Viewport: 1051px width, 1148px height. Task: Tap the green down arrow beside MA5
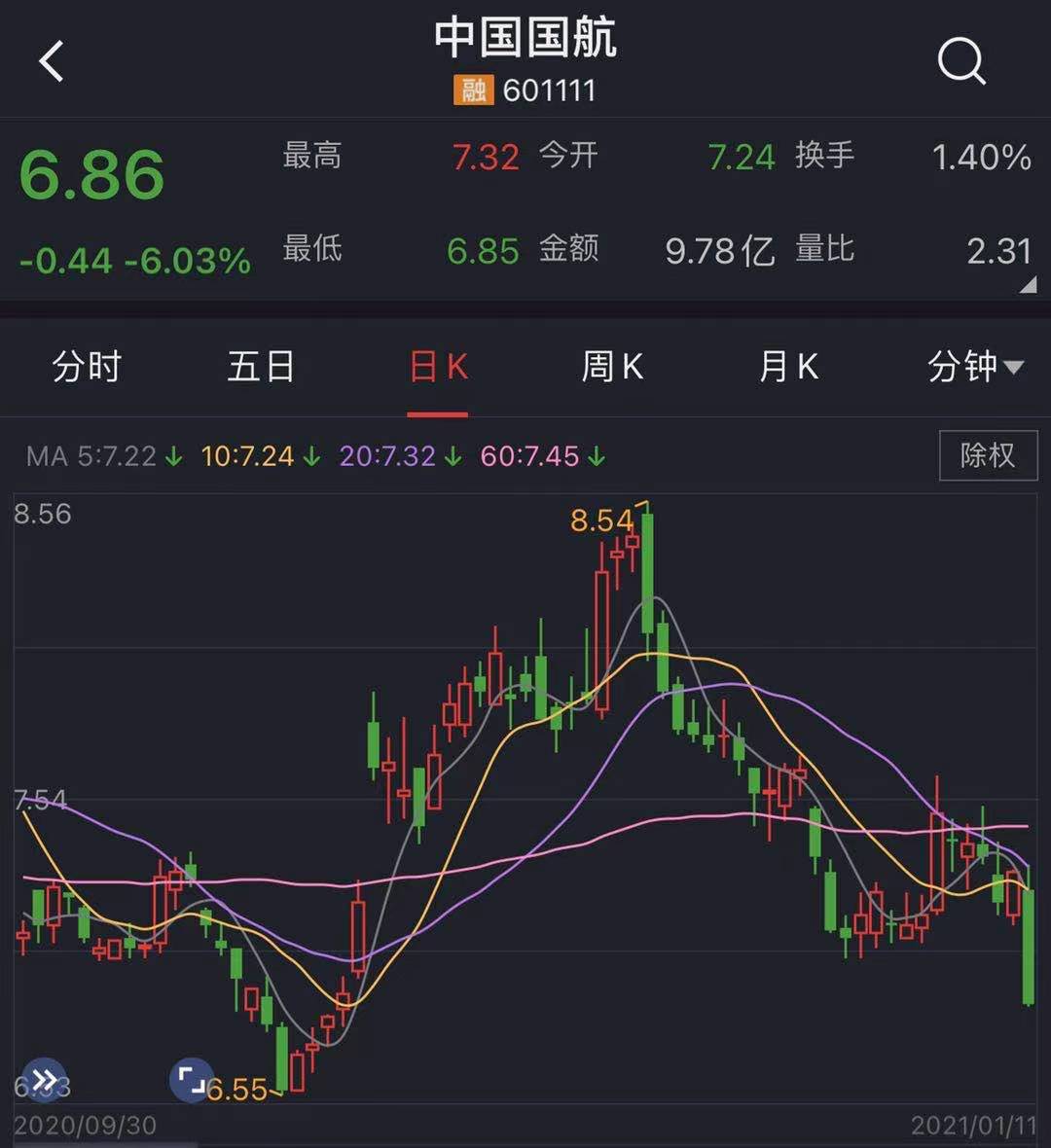pos(173,454)
